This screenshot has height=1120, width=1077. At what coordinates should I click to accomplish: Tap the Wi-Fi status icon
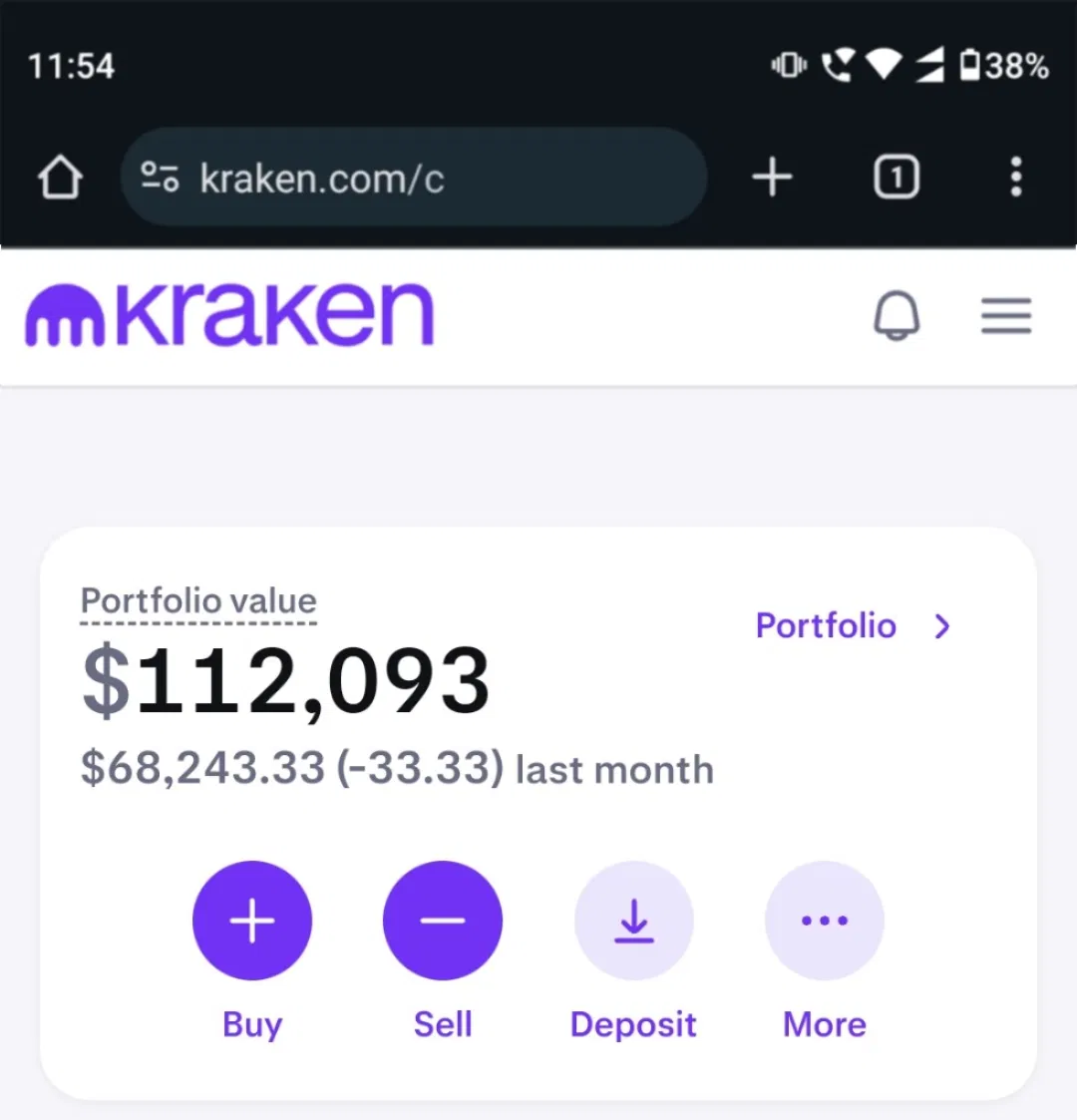(882, 66)
